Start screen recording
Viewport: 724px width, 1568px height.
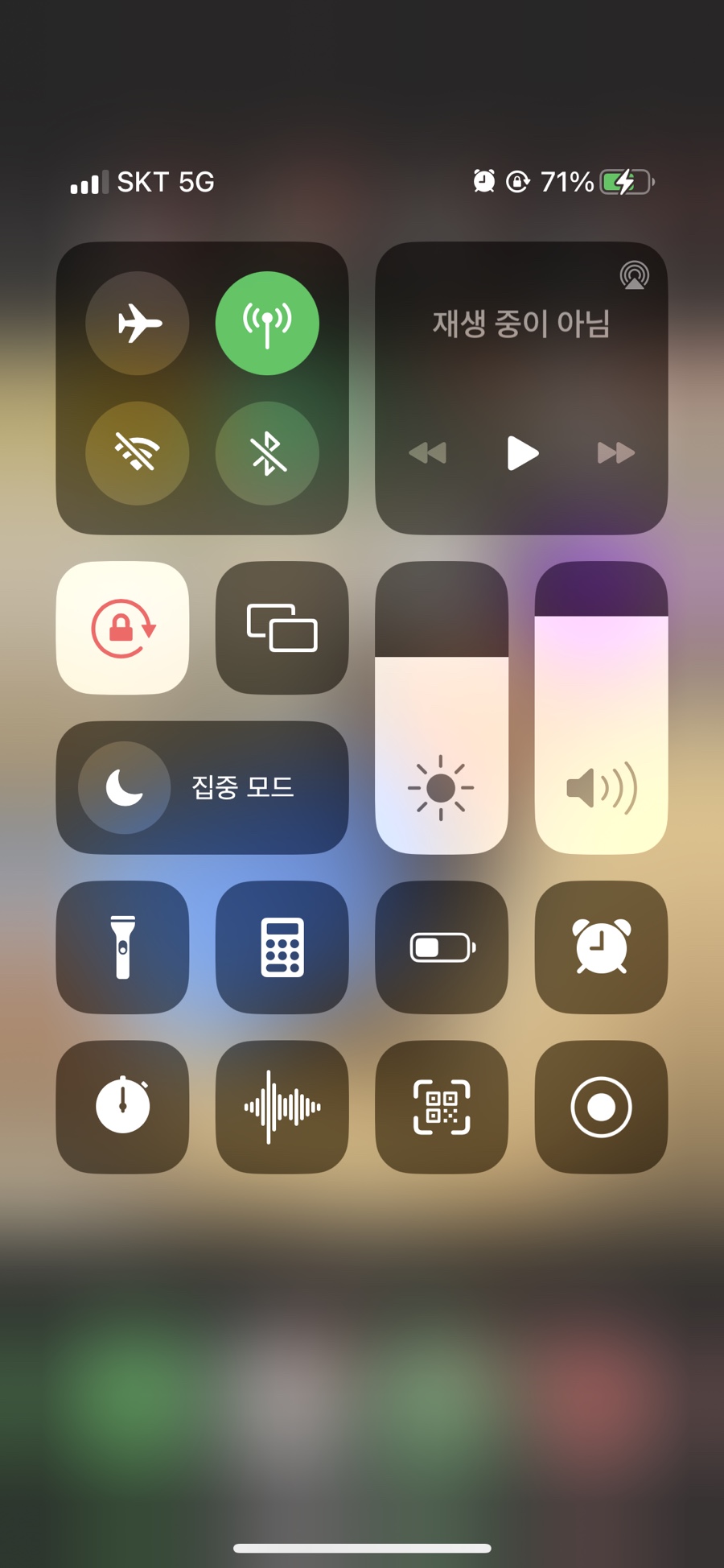601,1107
